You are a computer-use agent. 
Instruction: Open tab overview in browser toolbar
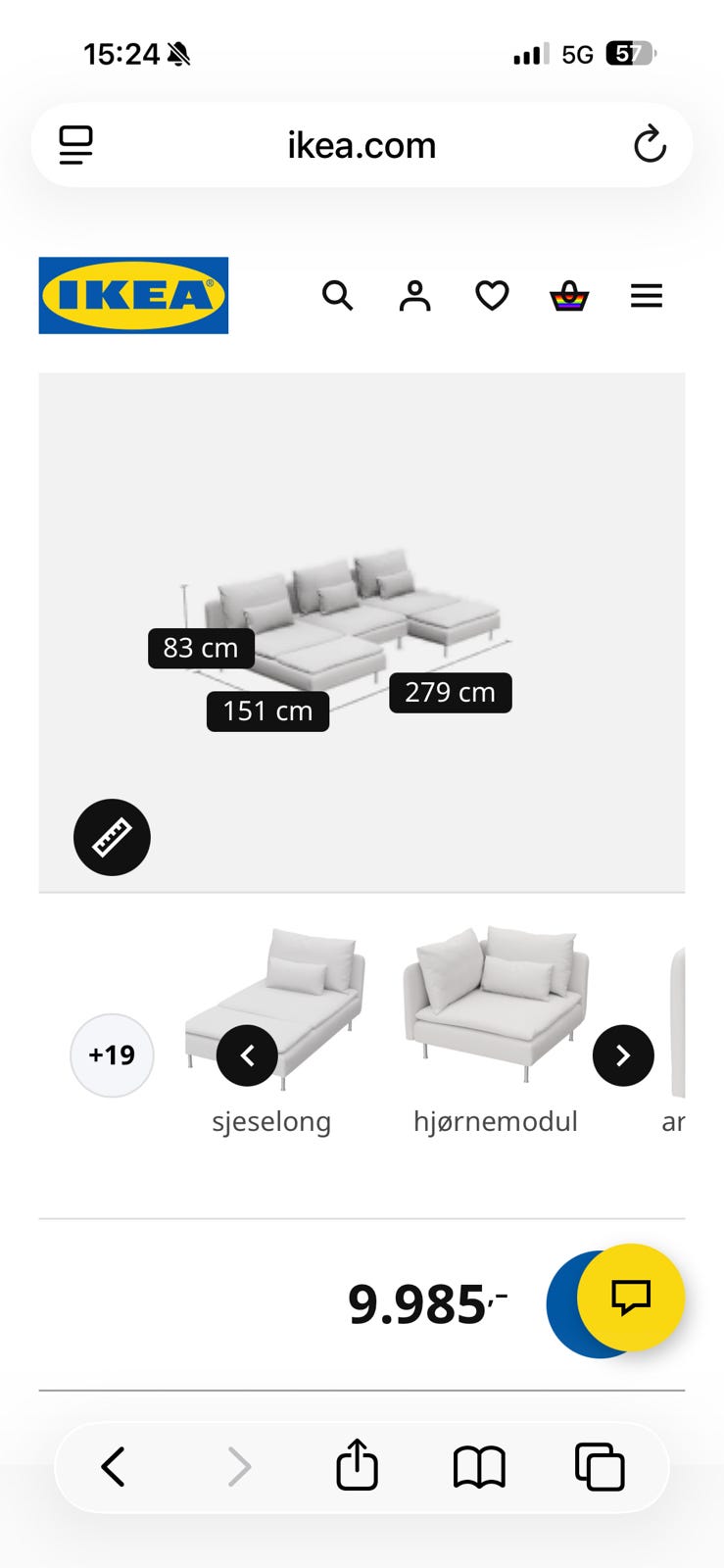(599, 1466)
